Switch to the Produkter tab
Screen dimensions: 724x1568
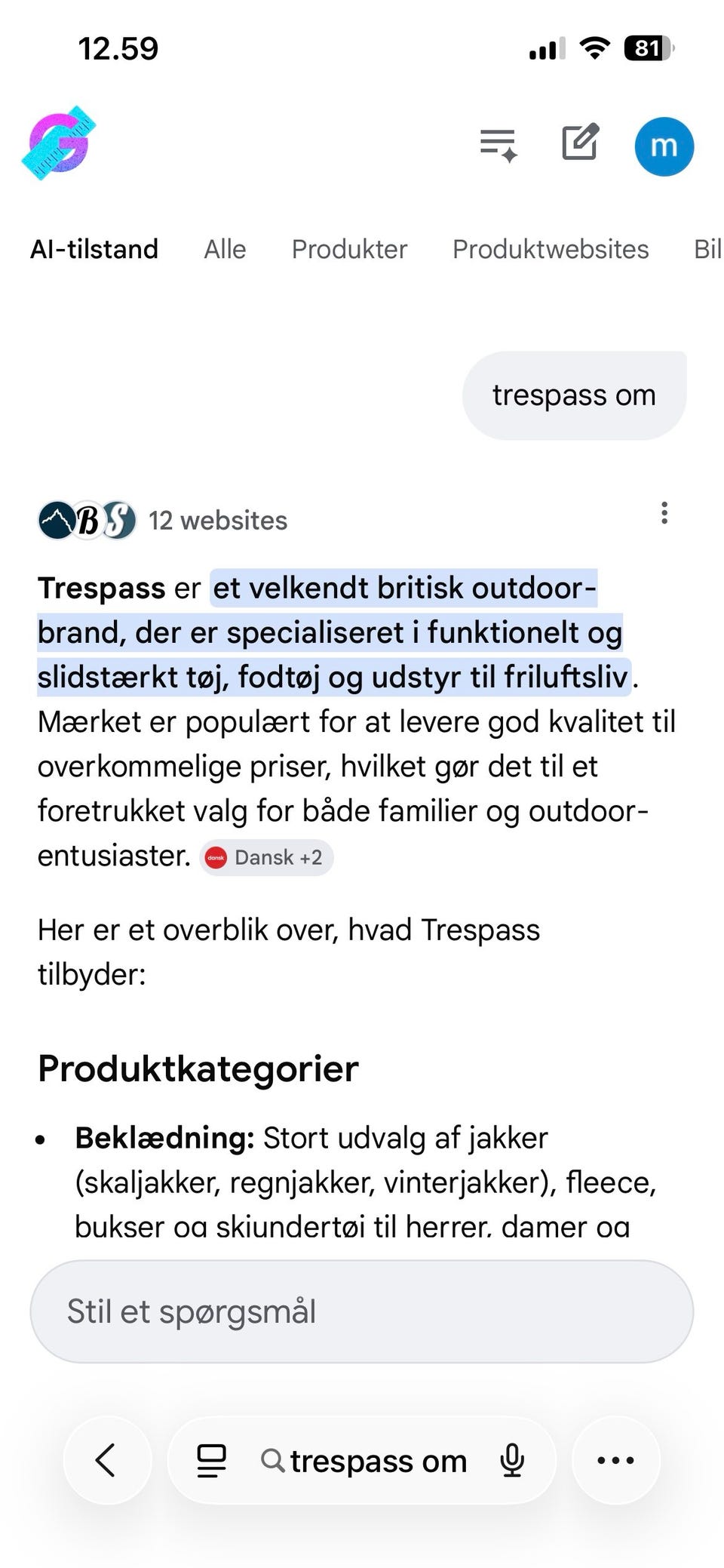(349, 249)
